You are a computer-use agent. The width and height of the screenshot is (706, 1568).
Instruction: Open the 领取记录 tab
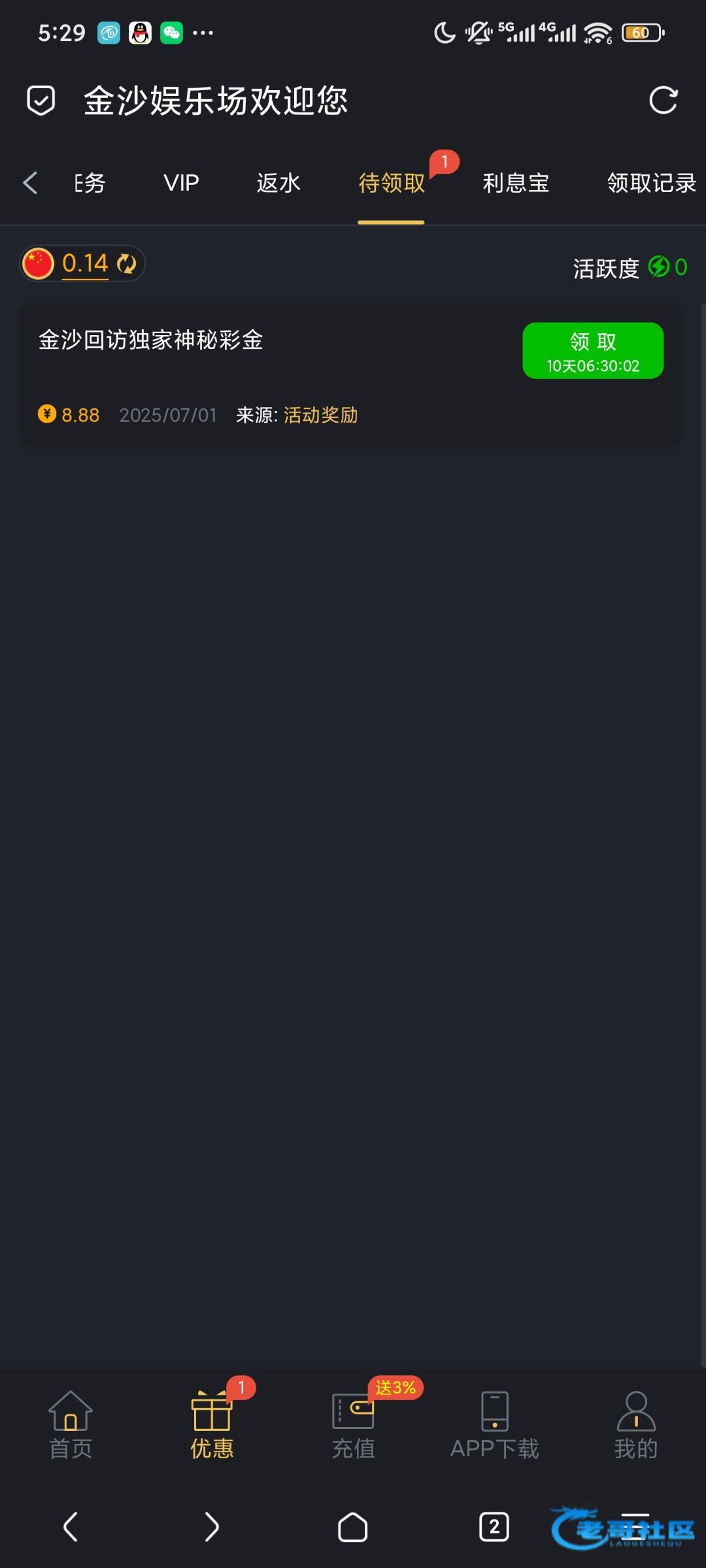[x=652, y=183]
